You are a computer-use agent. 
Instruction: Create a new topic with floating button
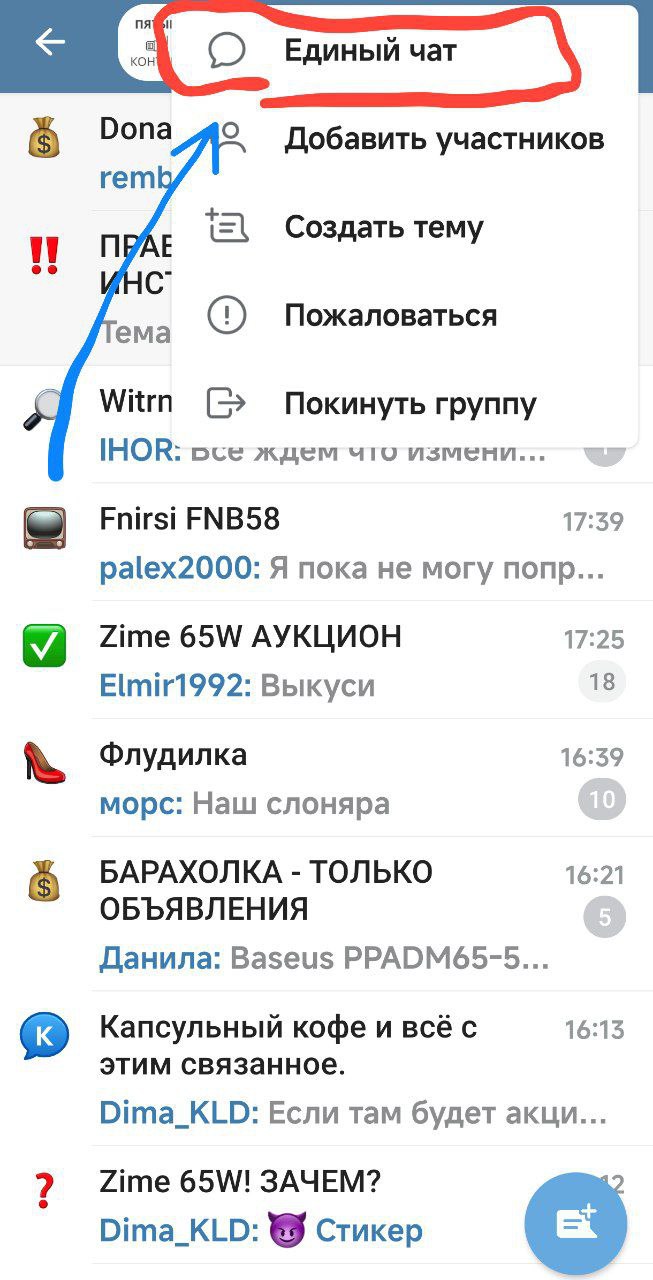tap(576, 1222)
